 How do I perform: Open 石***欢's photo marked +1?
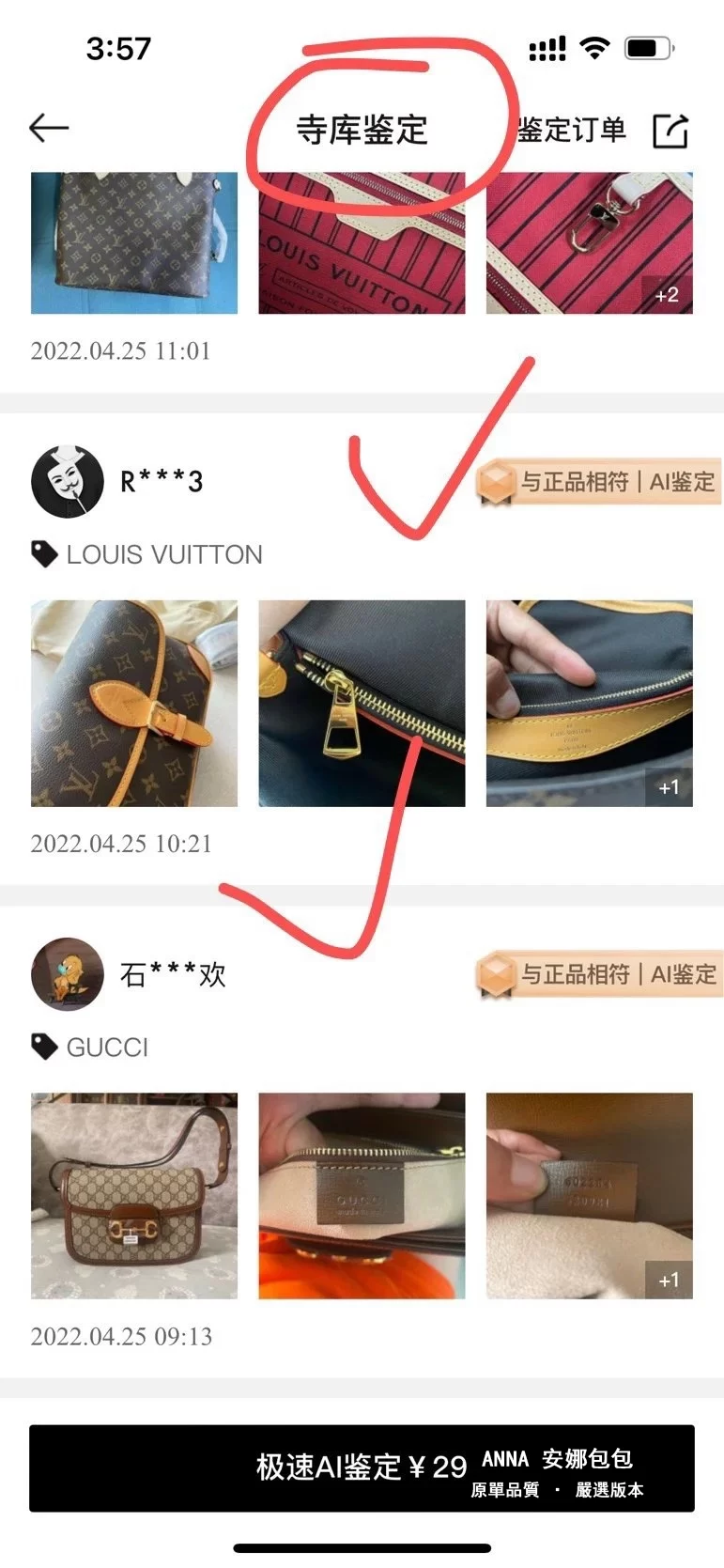click(x=589, y=1195)
